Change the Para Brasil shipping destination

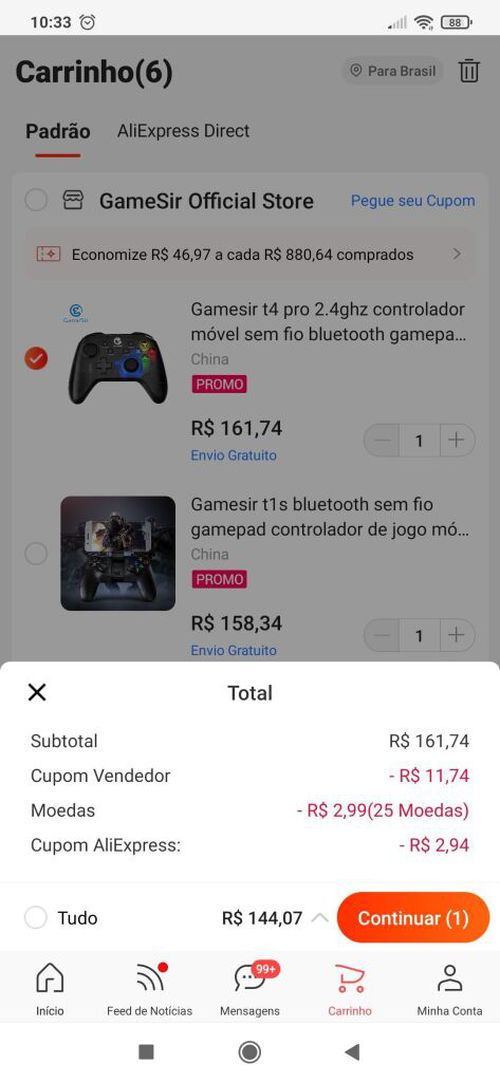click(x=393, y=71)
